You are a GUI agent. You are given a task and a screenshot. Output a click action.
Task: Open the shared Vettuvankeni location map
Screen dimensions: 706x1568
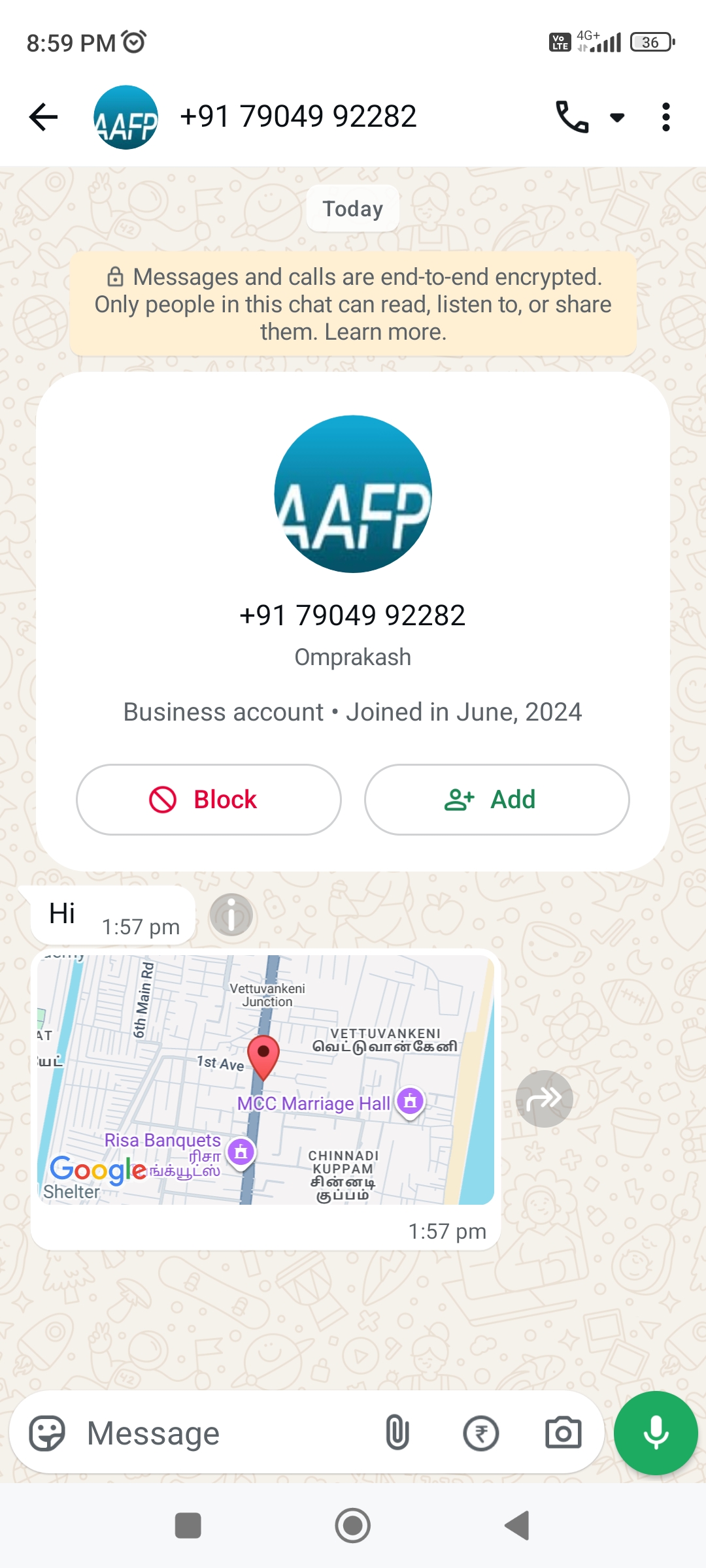(x=265, y=1079)
